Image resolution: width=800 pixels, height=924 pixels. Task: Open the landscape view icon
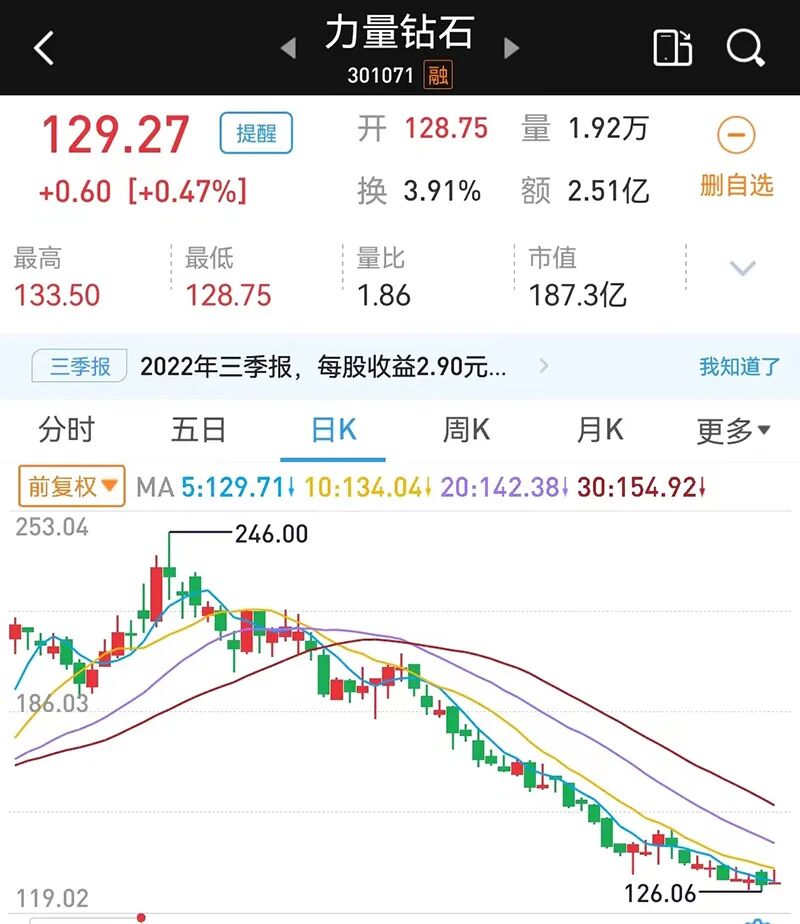pyautogui.click(x=672, y=47)
